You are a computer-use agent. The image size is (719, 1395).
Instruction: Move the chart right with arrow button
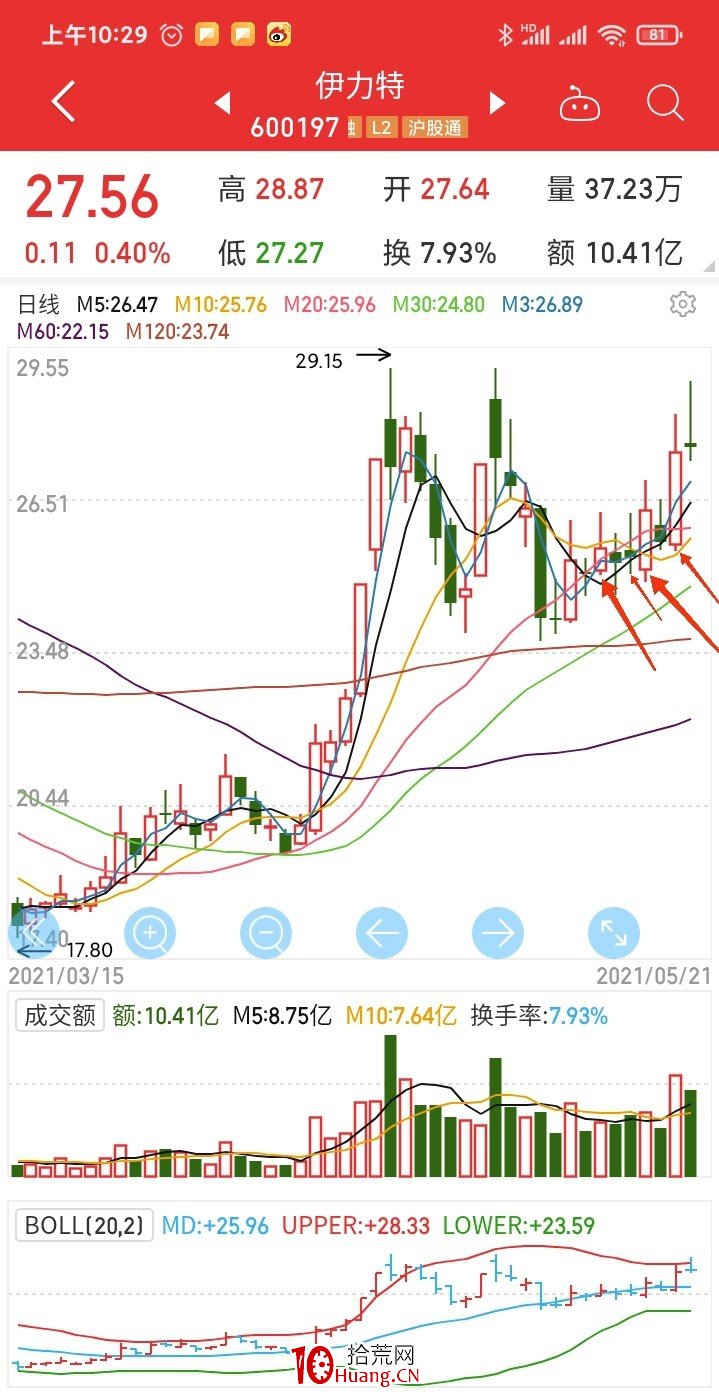click(498, 933)
